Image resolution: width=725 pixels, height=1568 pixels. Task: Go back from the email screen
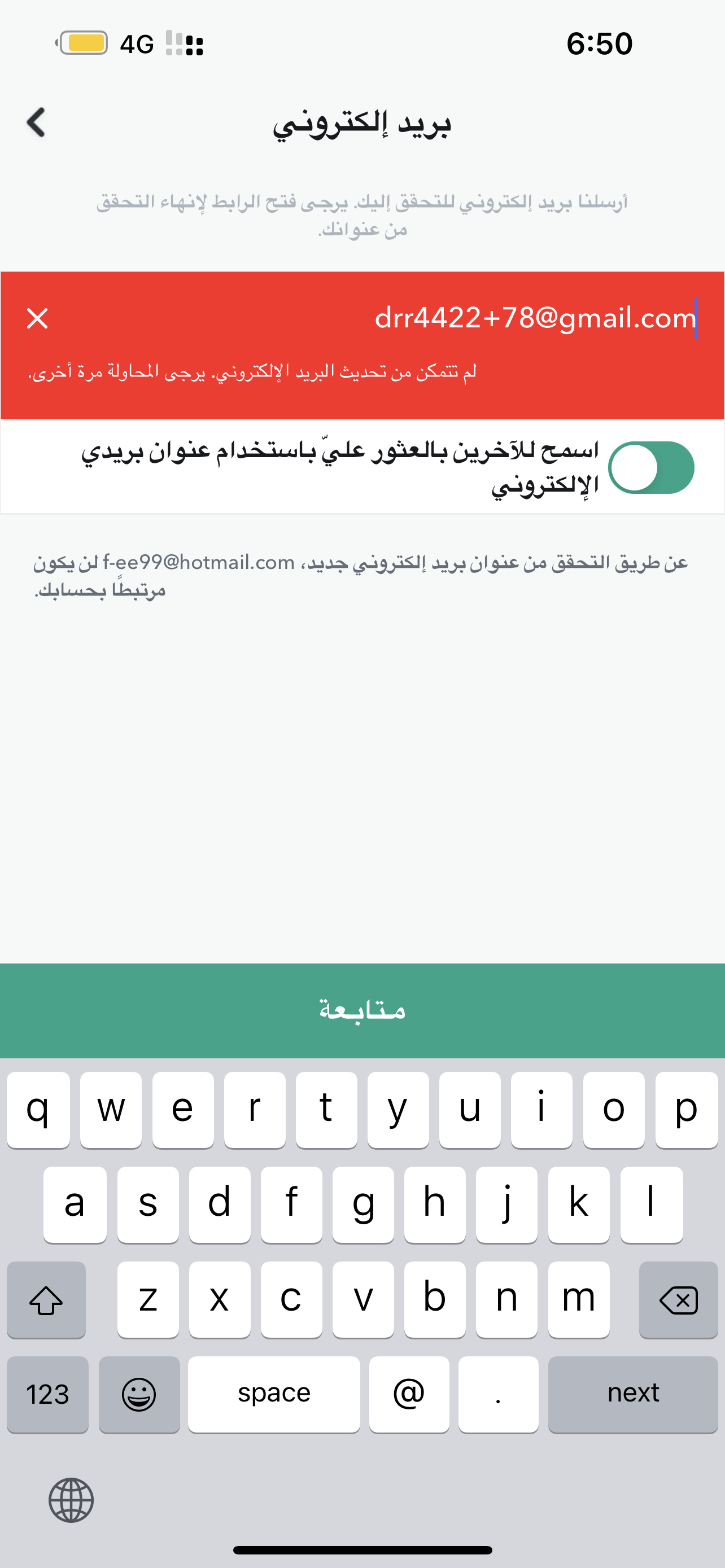point(37,122)
